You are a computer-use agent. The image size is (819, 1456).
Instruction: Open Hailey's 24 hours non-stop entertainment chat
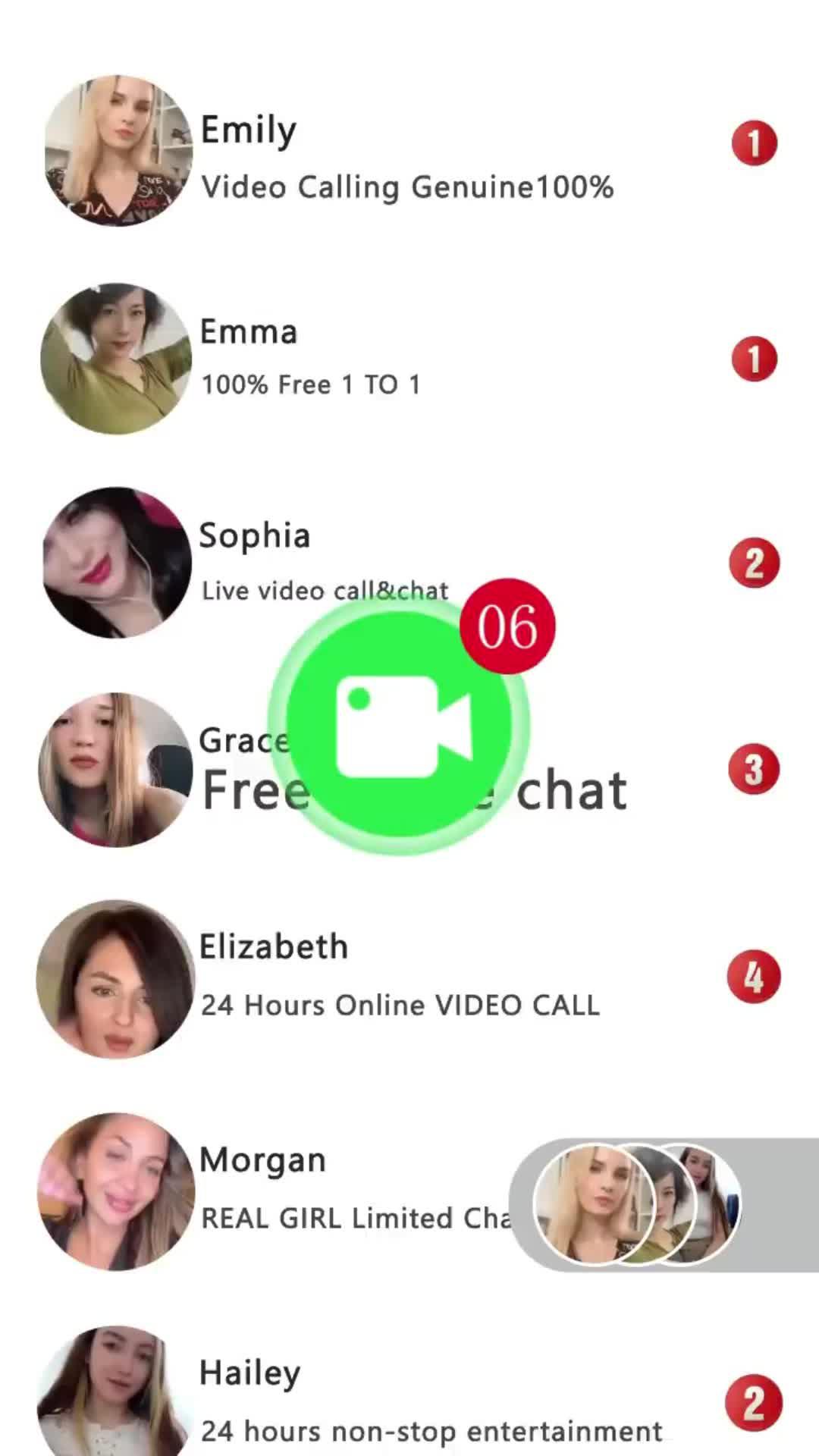[x=430, y=1430]
